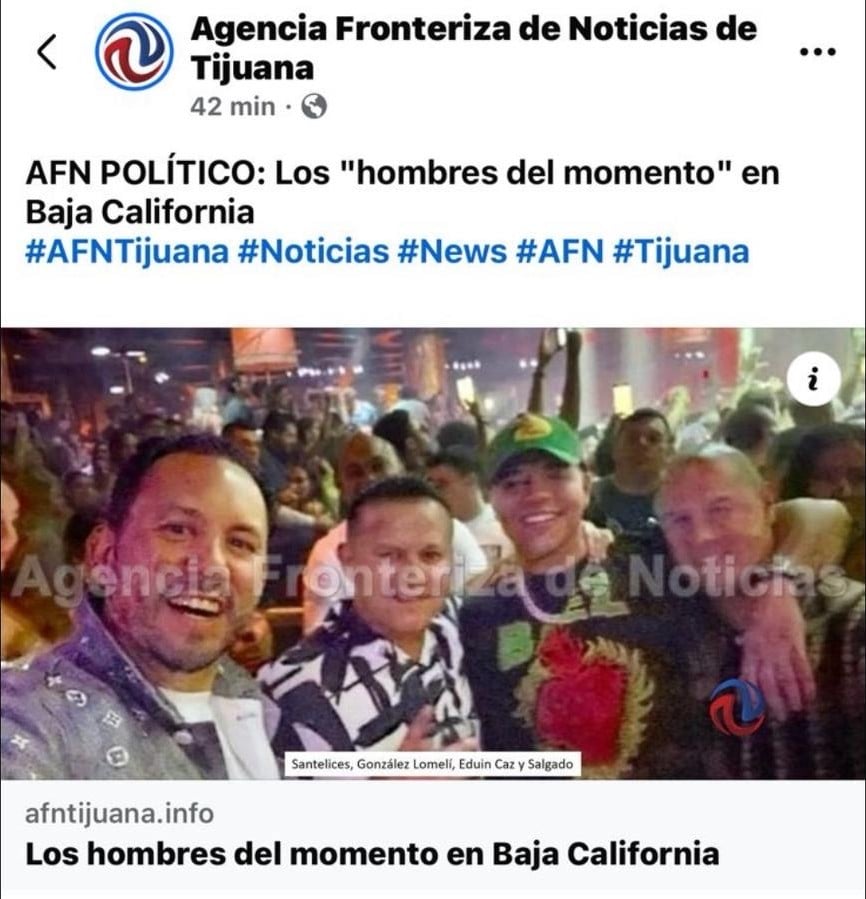This screenshot has width=866, height=899.
Task: Tap the info icon on link preview
Action: click(x=813, y=378)
